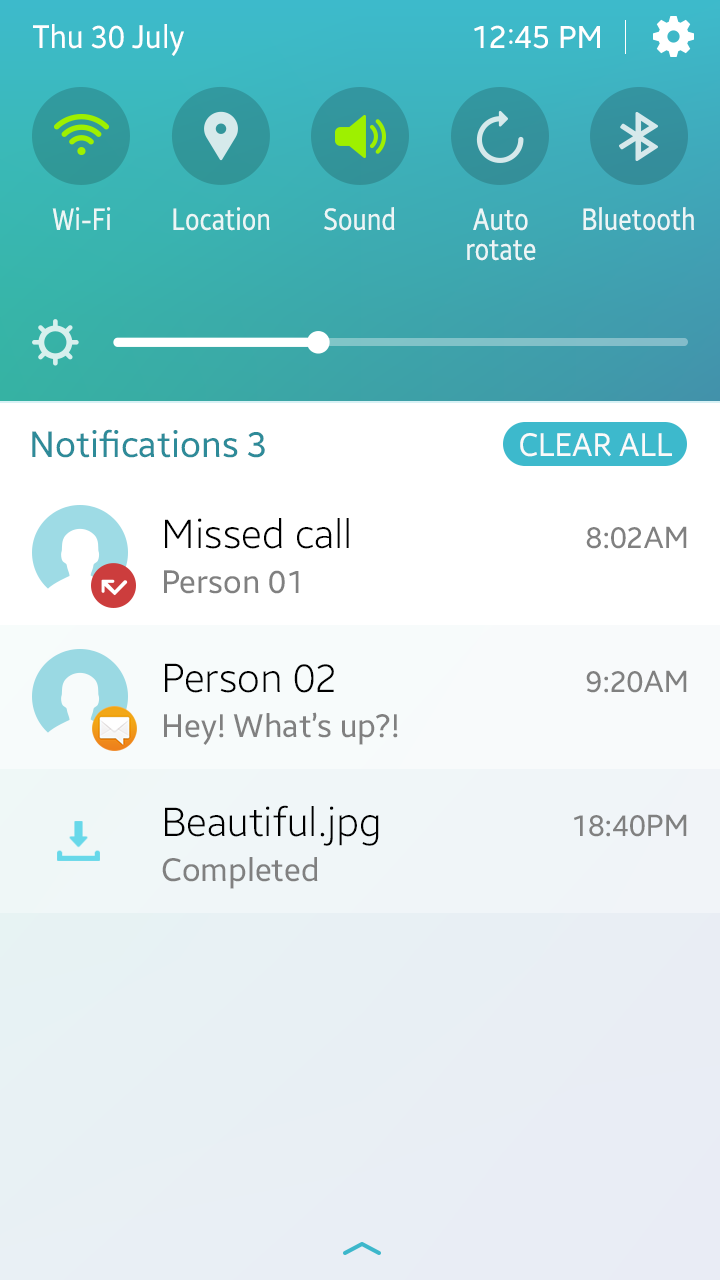Open settings via the gear icon

tap(673, 38)
